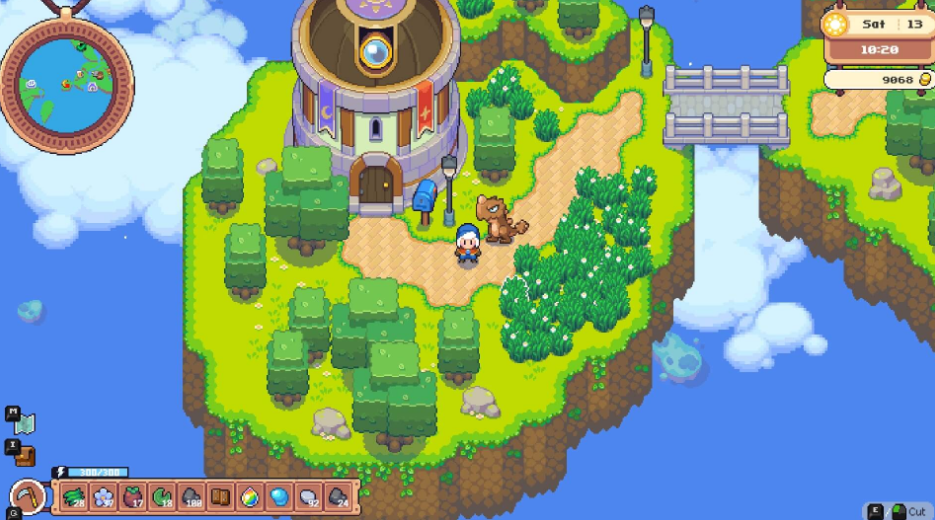Select the rainbow droplet hotbar slot
This screenshot has width=935, height=520.
pyautogui.click(x=250, y=496)
